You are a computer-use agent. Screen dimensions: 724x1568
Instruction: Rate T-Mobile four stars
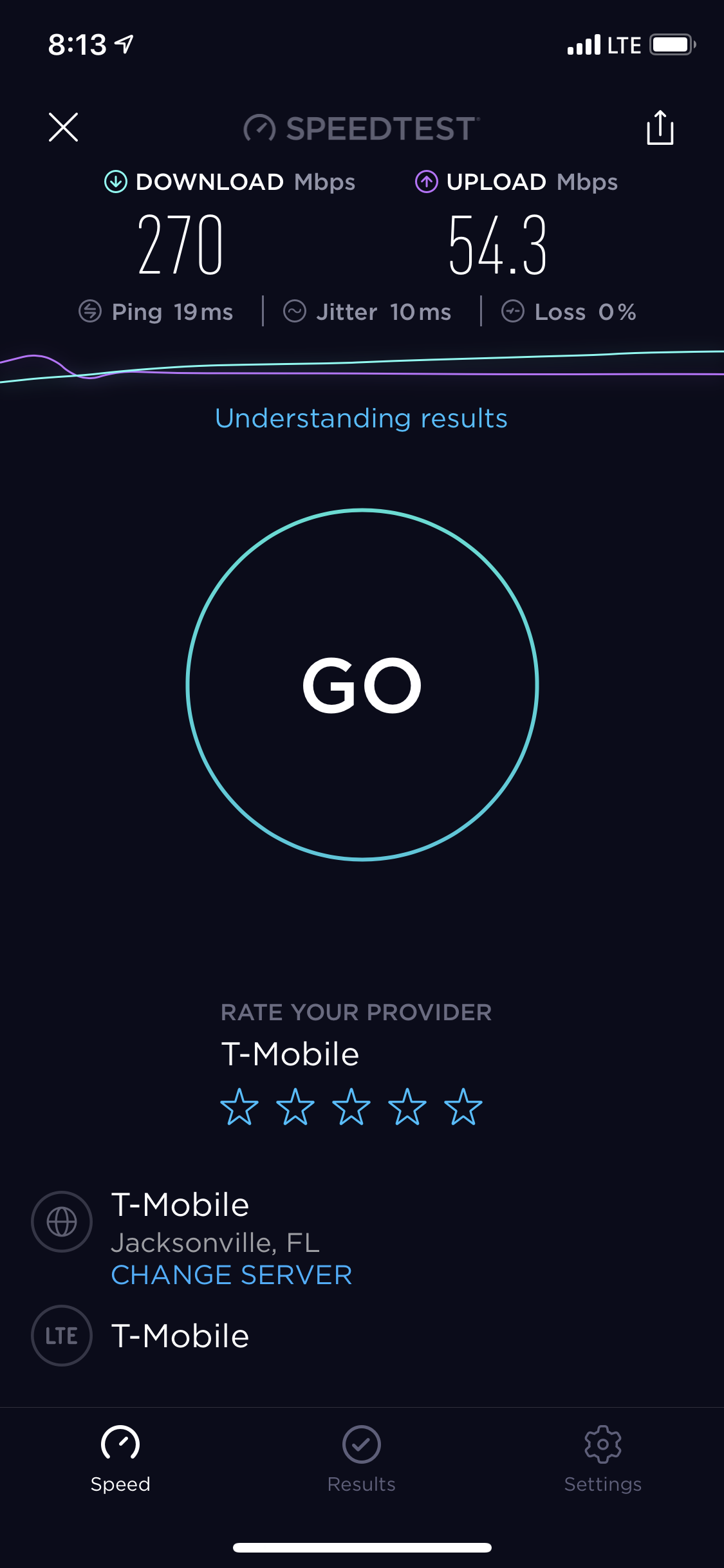tap(407, 1107)
